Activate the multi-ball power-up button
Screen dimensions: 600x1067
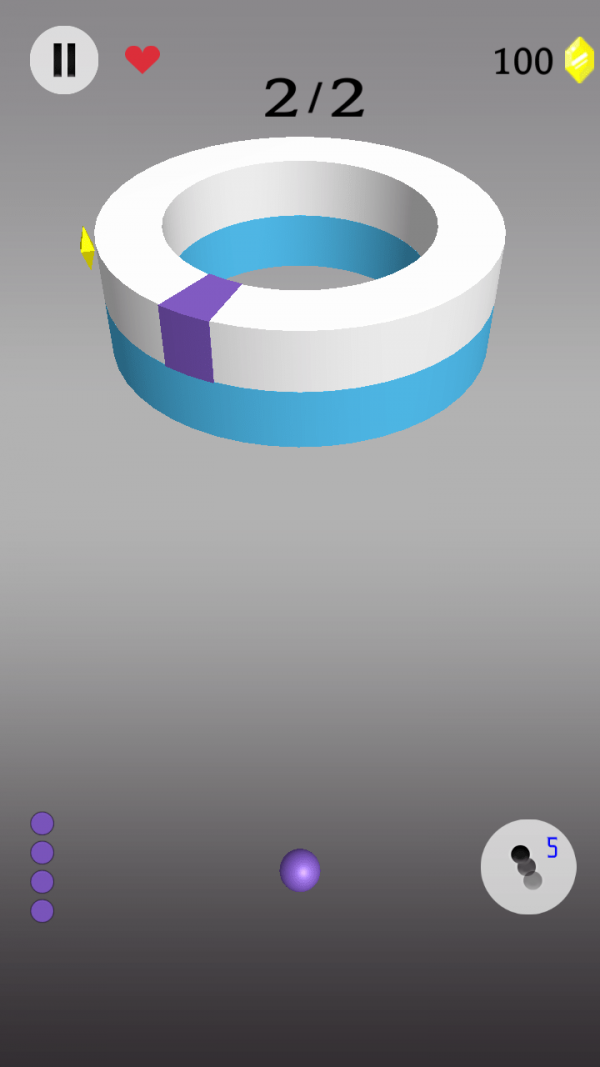[x=528, y=867]
